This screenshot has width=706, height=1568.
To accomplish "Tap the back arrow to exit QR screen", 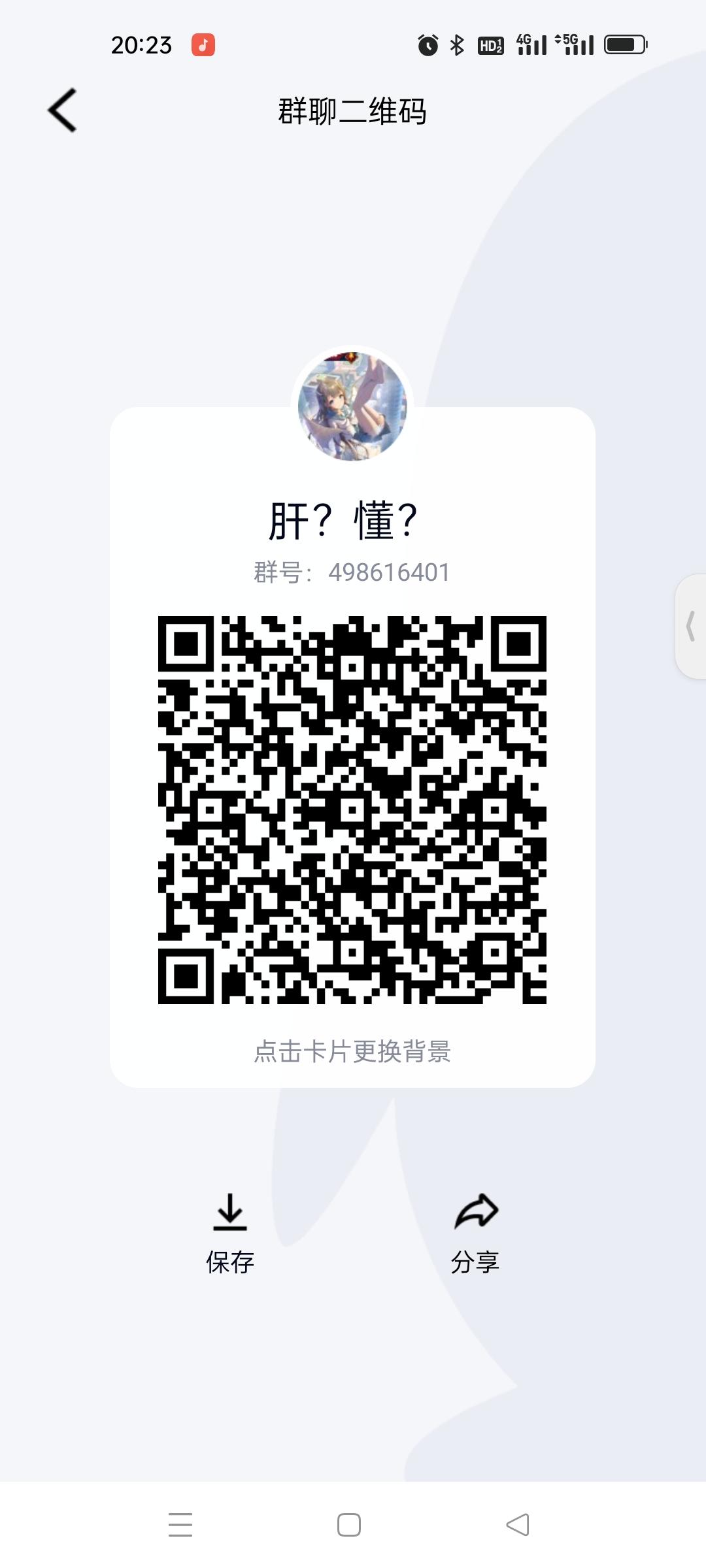I will pos(62,110).
